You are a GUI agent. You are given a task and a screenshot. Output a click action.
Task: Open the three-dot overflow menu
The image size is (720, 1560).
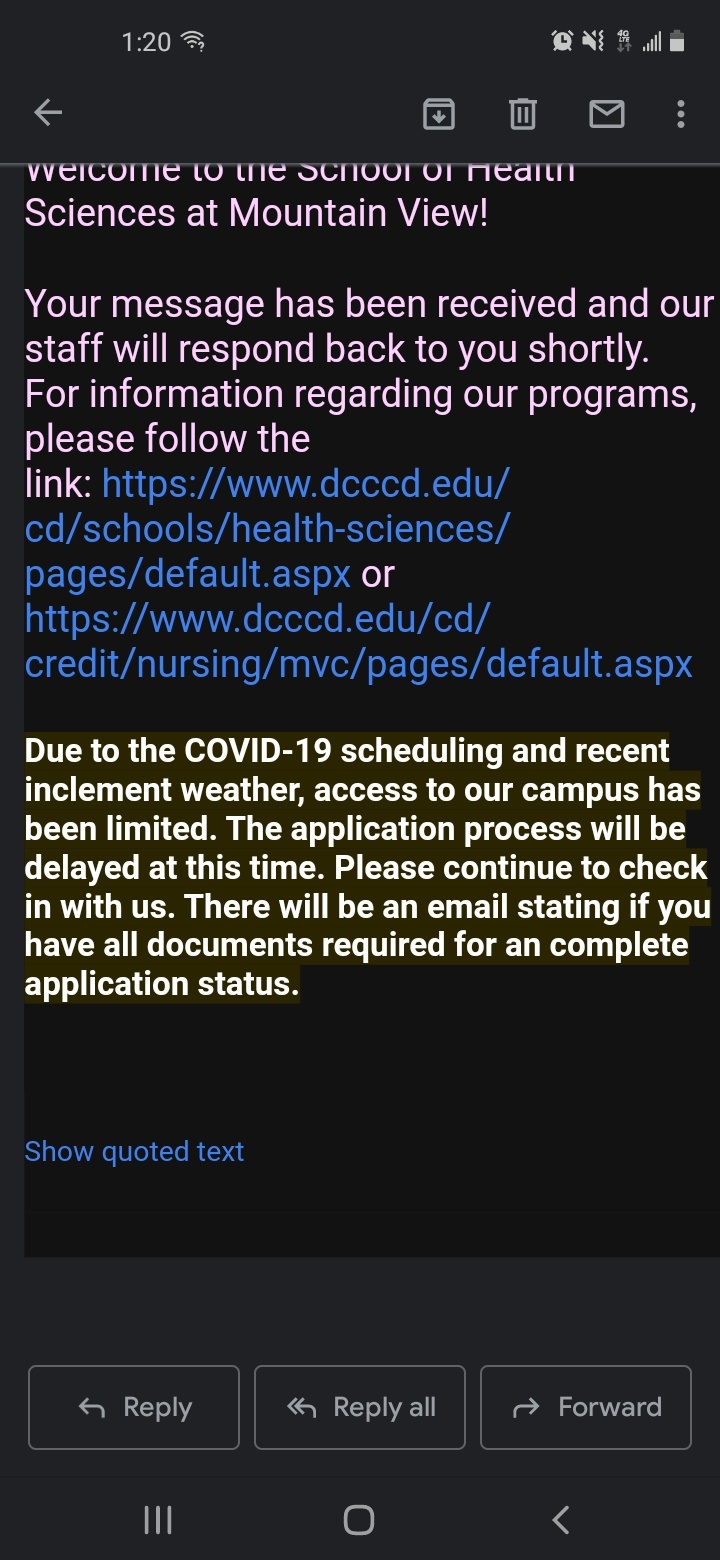point(681,114)
